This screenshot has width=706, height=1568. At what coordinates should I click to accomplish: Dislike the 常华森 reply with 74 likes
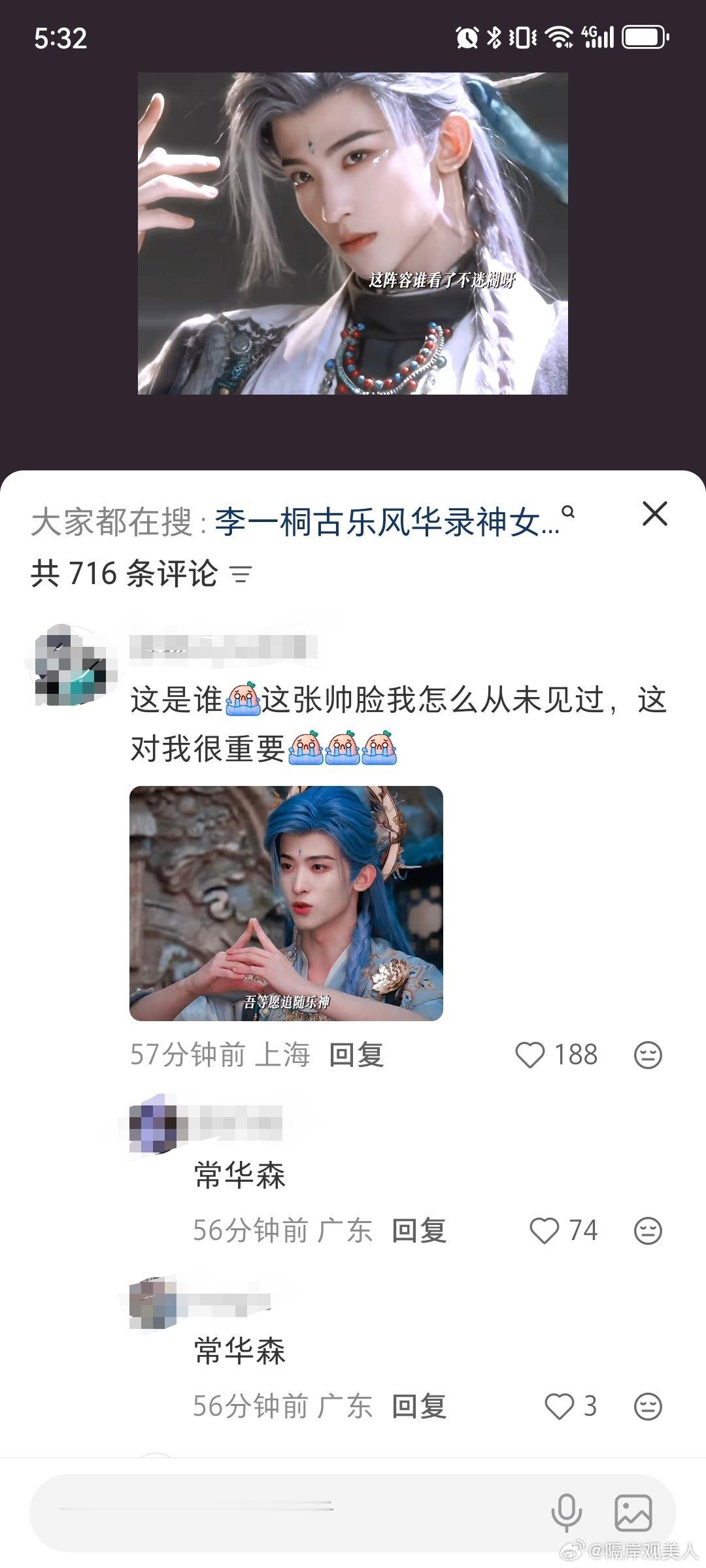point(648,1231)
